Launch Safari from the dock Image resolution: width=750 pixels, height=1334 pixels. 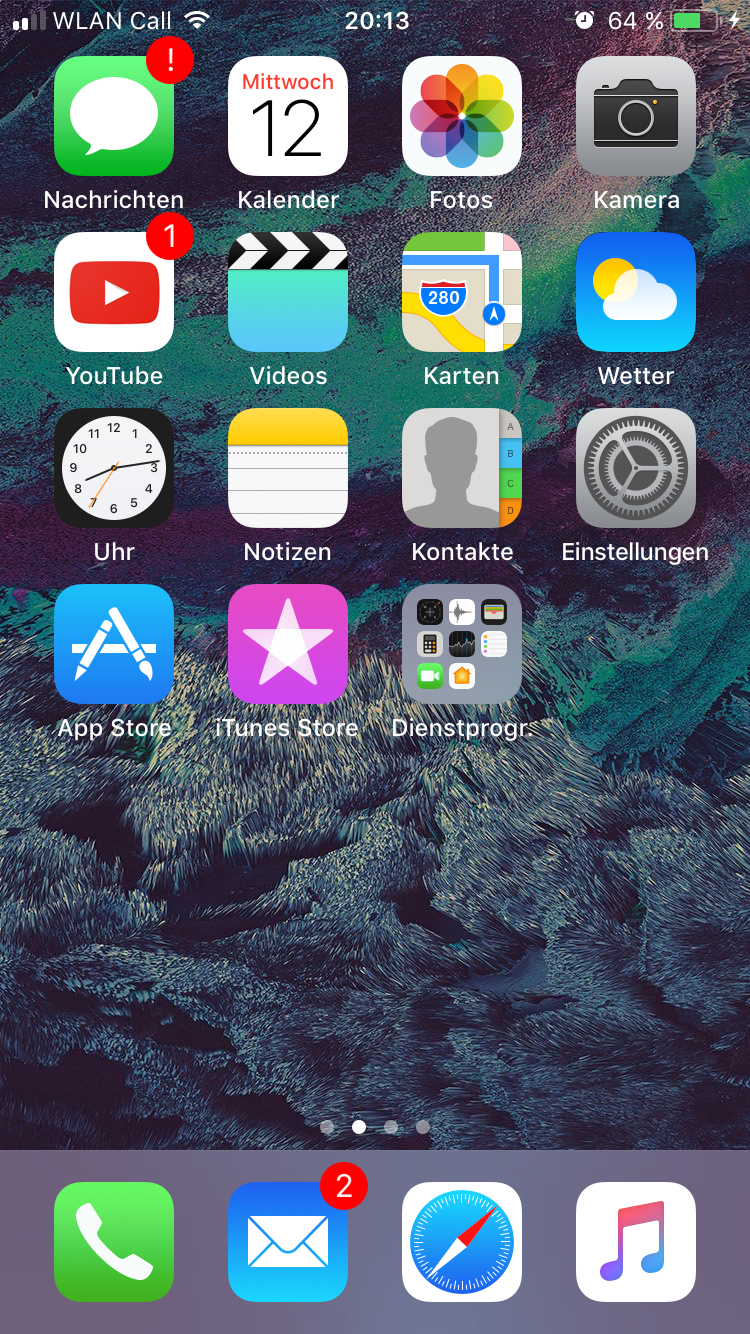462,1242
